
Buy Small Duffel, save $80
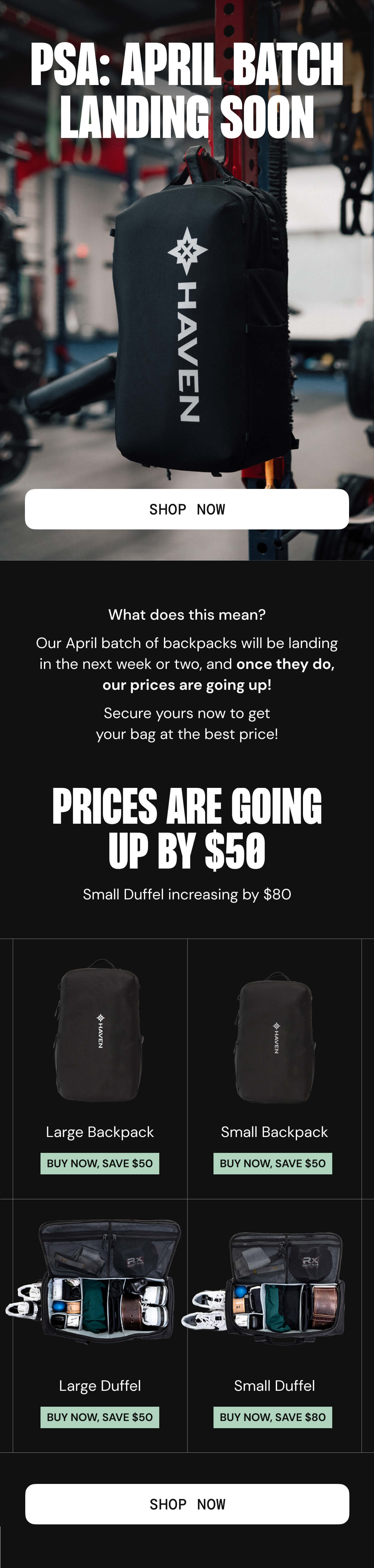click(272, 1417)
